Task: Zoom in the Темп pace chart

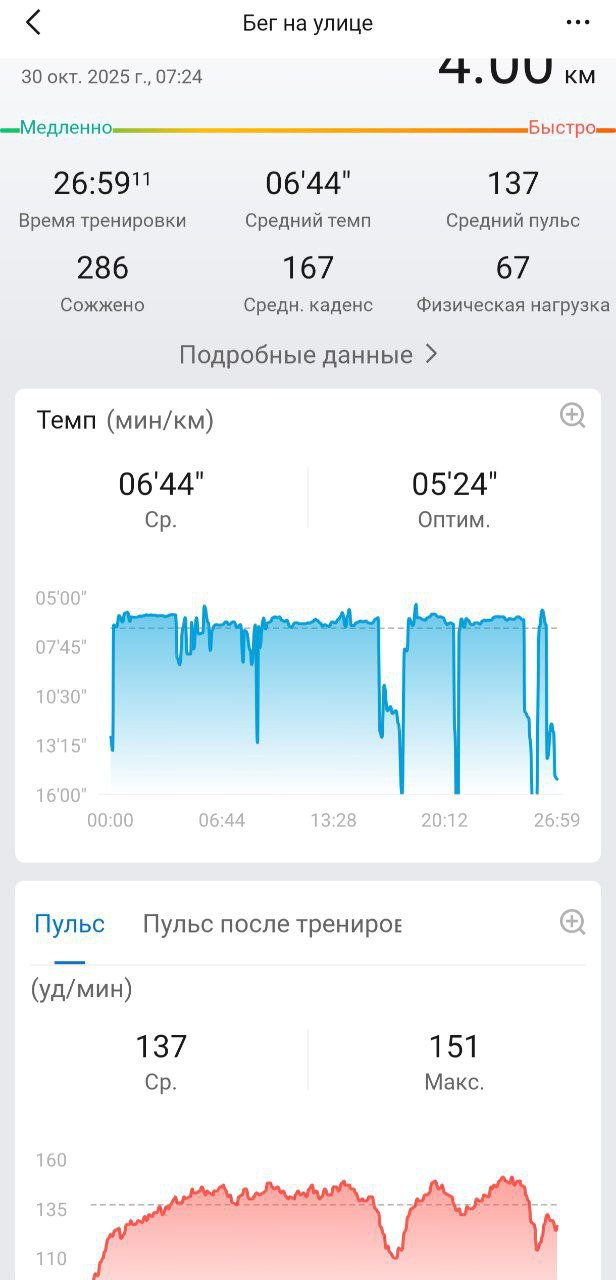Action: [572, 416]
